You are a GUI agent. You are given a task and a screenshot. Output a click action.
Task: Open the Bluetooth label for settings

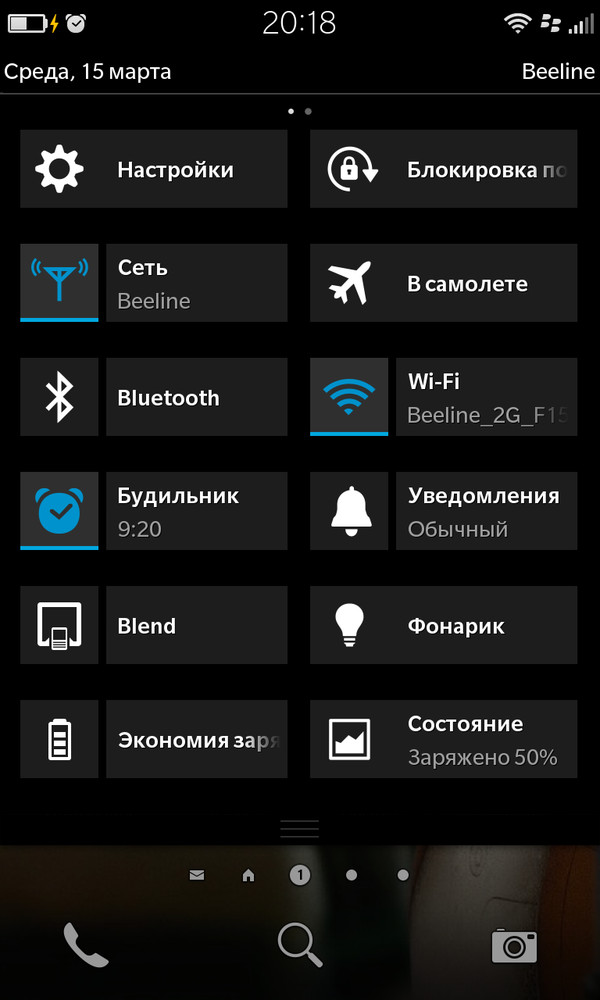(x=196, y=397)
